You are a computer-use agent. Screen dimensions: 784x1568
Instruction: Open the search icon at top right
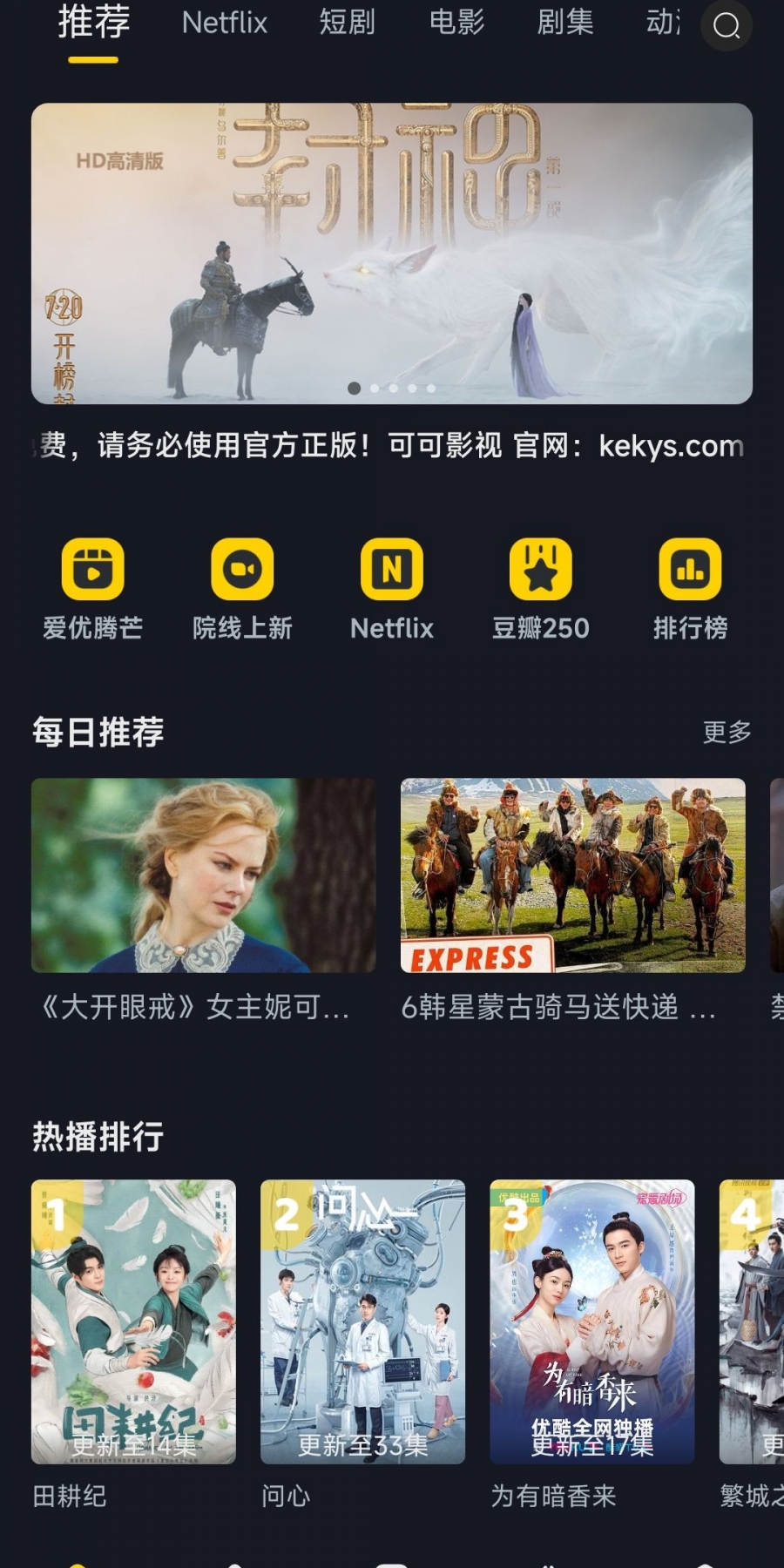[727, 26]
